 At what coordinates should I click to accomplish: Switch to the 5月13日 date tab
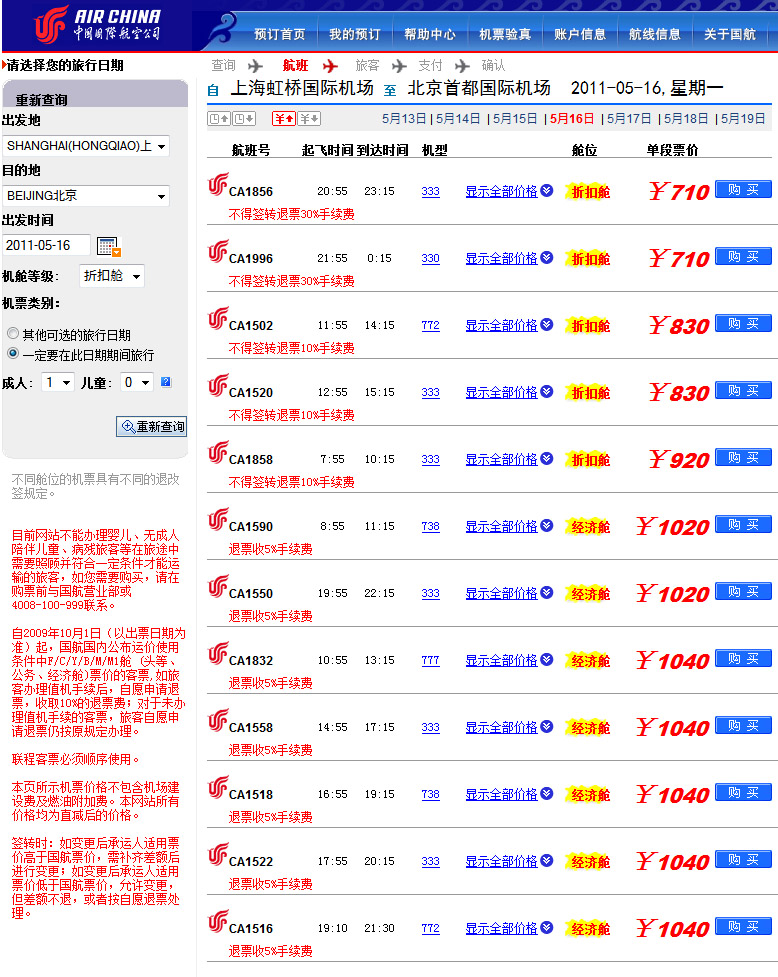click(403, 118)
